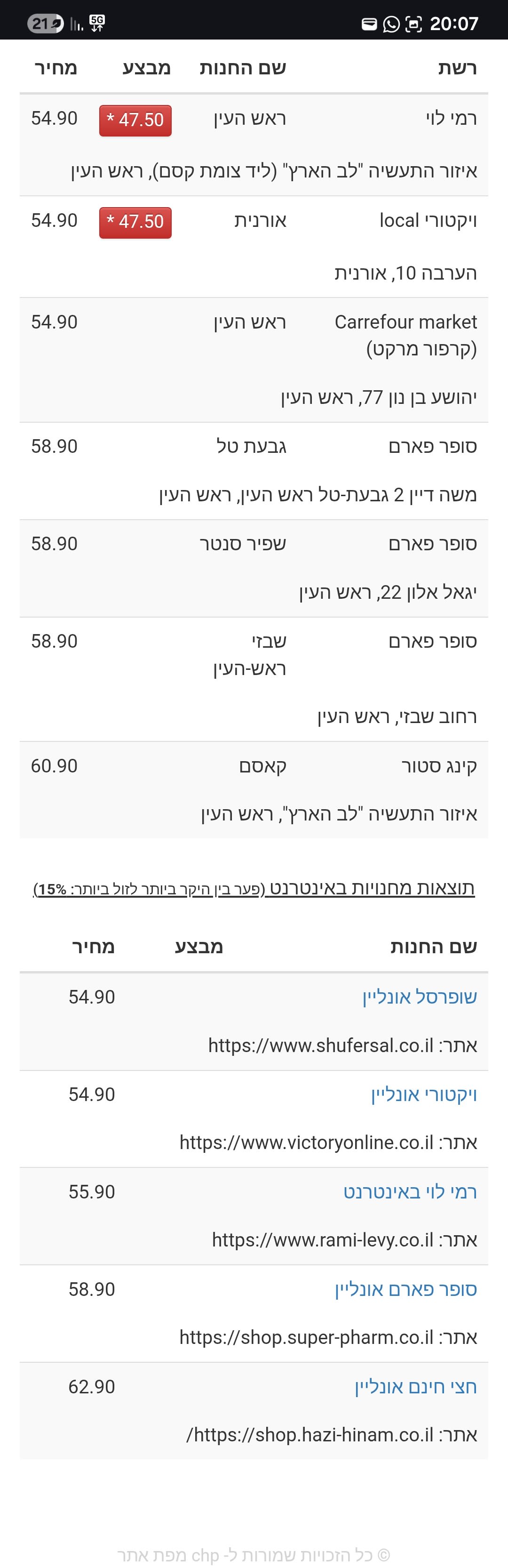Open the ויקטורי אונליין store link

(x=423, y=1094)
